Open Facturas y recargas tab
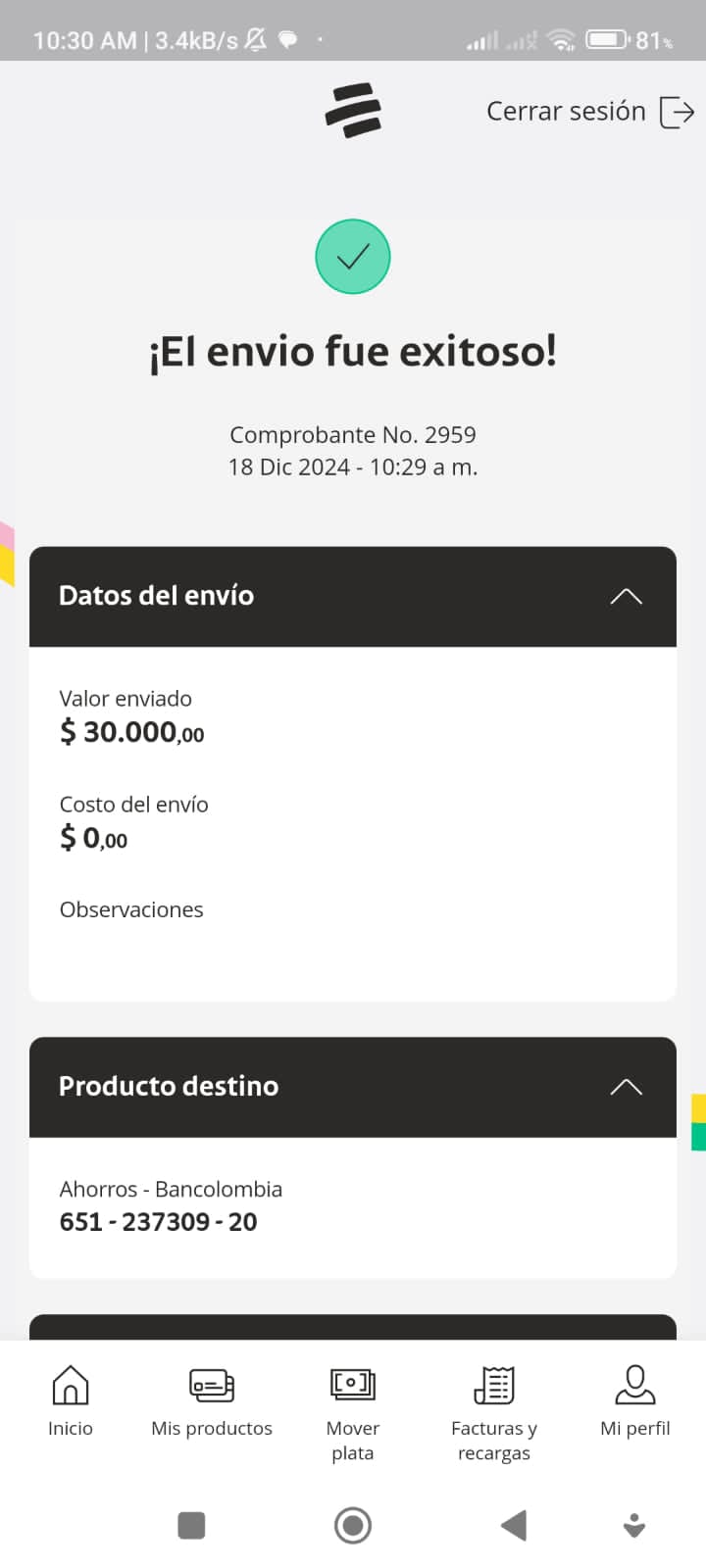Screen dimensions: 706x1568 point(494,1411)
